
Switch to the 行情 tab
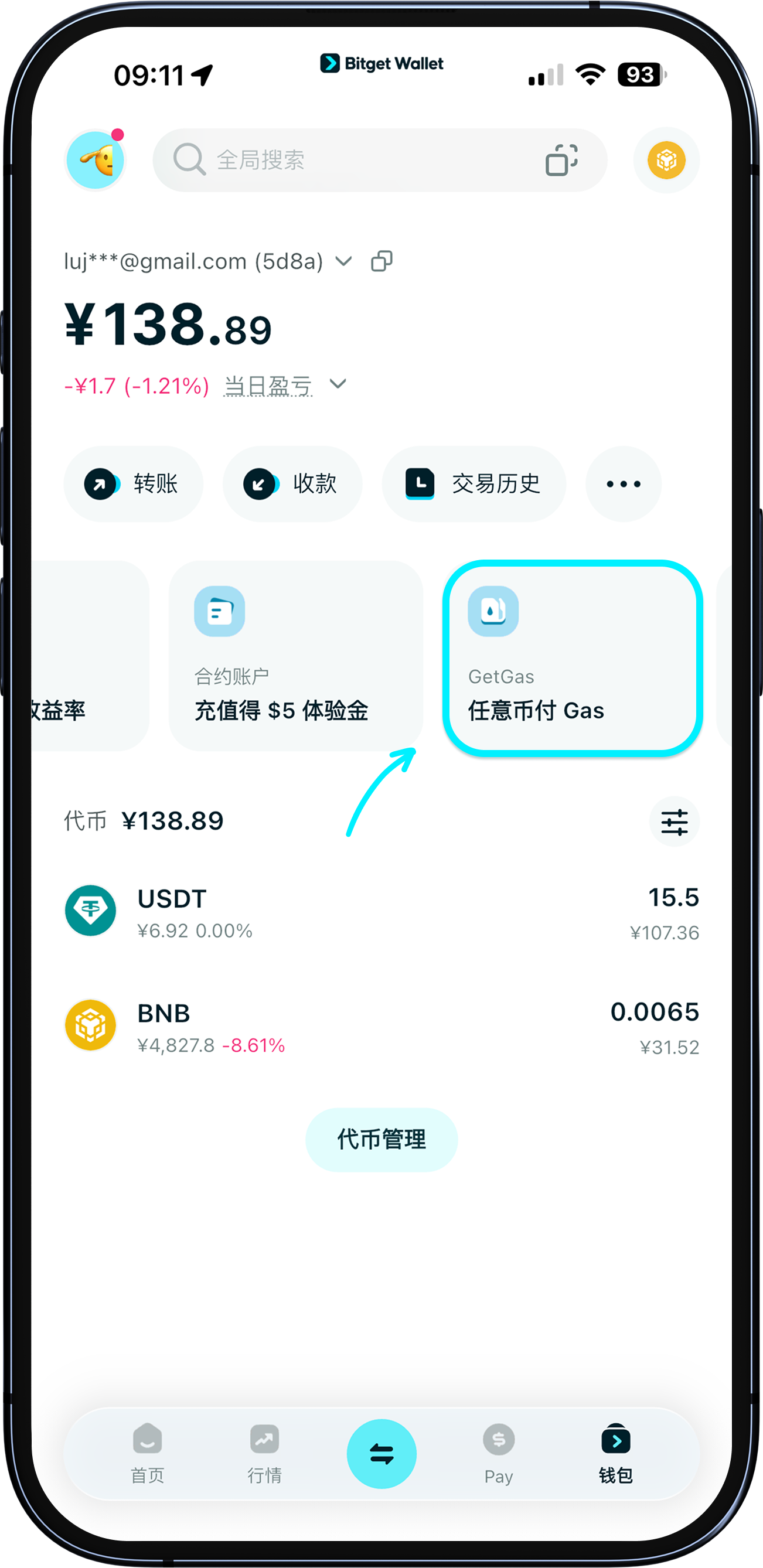tap(264, 1454)
